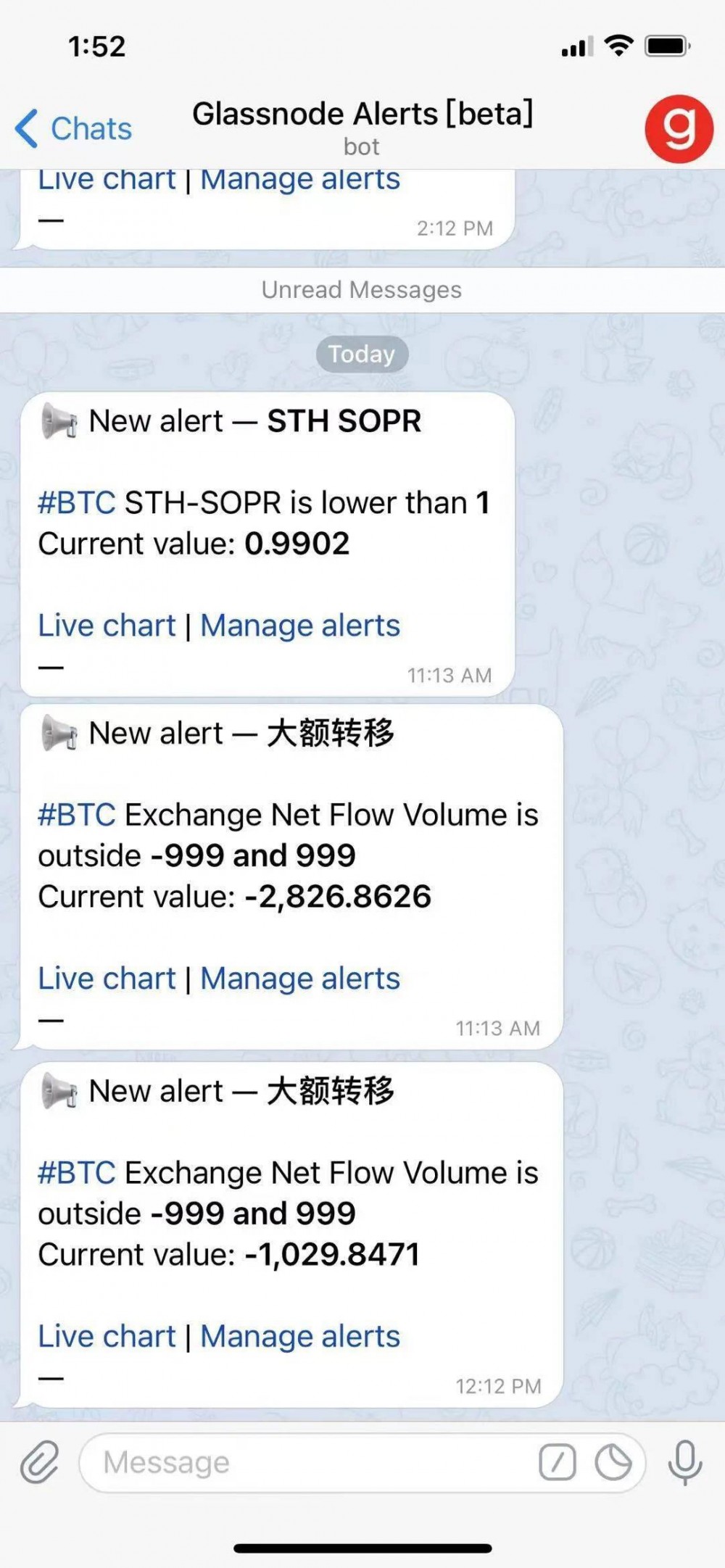Start recording with the microphone icon
Image resolution: width=725 pixels, height=1568 pixels.
pyautogui.click(x=686, y=1461)
